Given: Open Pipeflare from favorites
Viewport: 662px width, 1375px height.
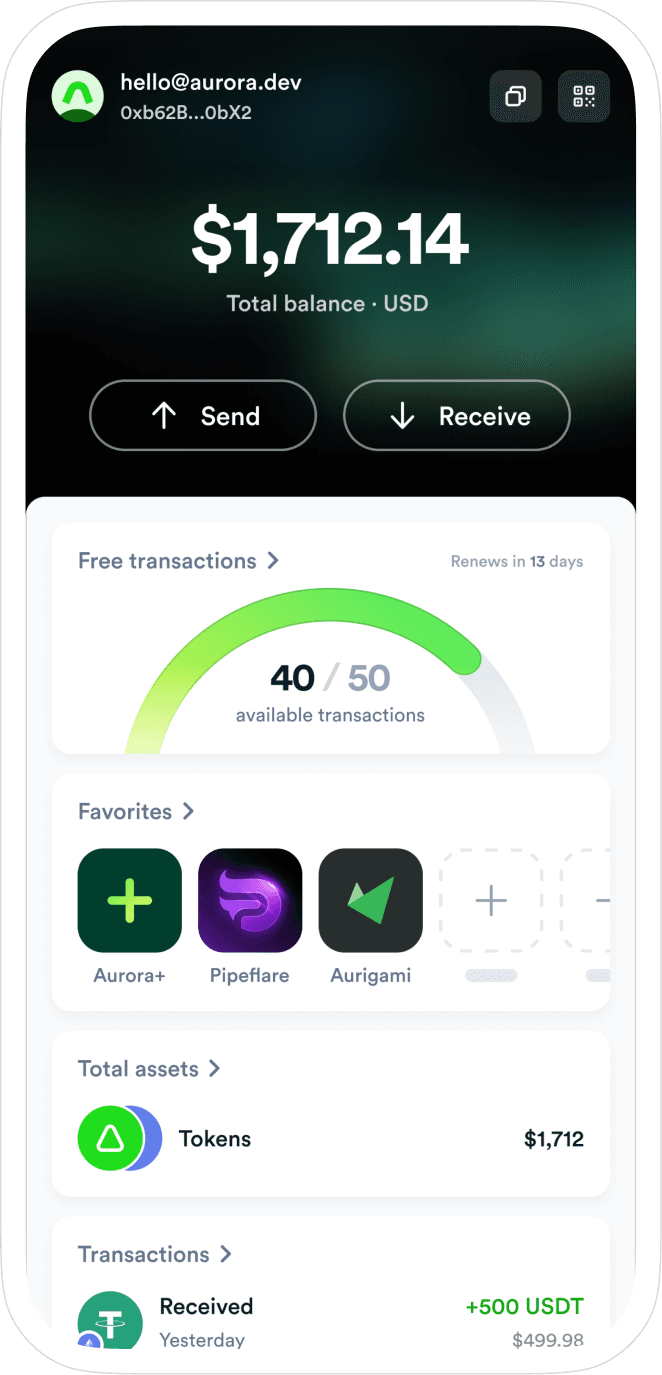Looking at the screenshot, I should 250,900.
